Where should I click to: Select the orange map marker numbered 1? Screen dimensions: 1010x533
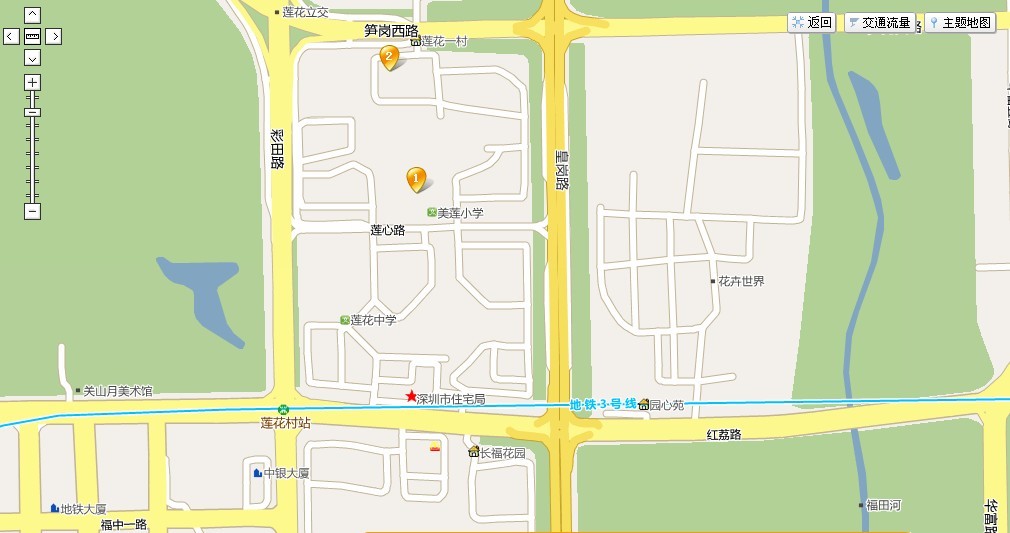(x=416, y=178)
